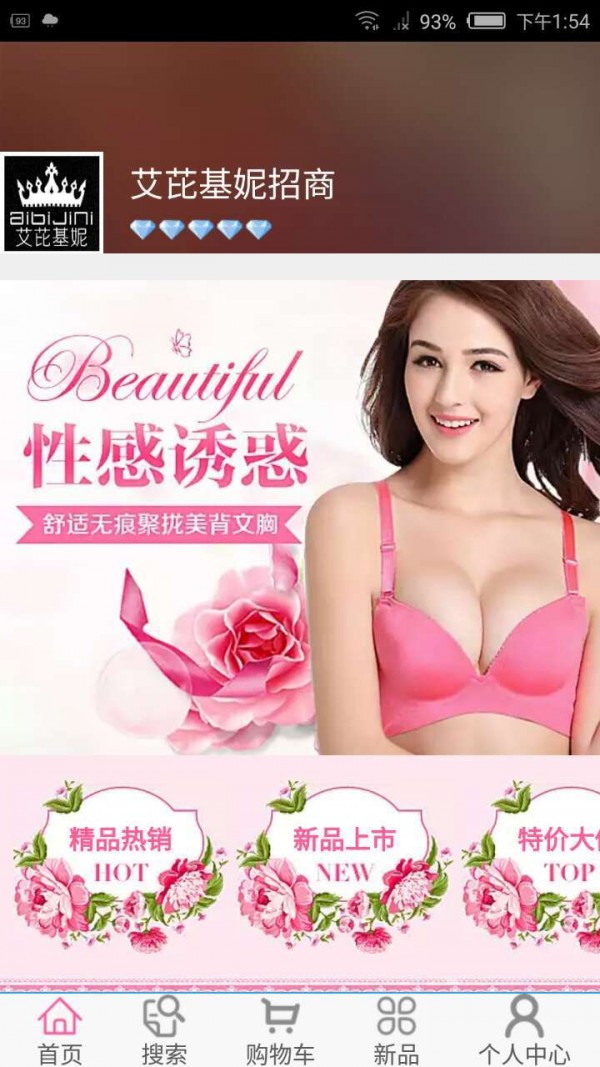The image size is (600, 1067).
Task: Open the 精品热销 HOT category
Action: click(x=120, y=862)
